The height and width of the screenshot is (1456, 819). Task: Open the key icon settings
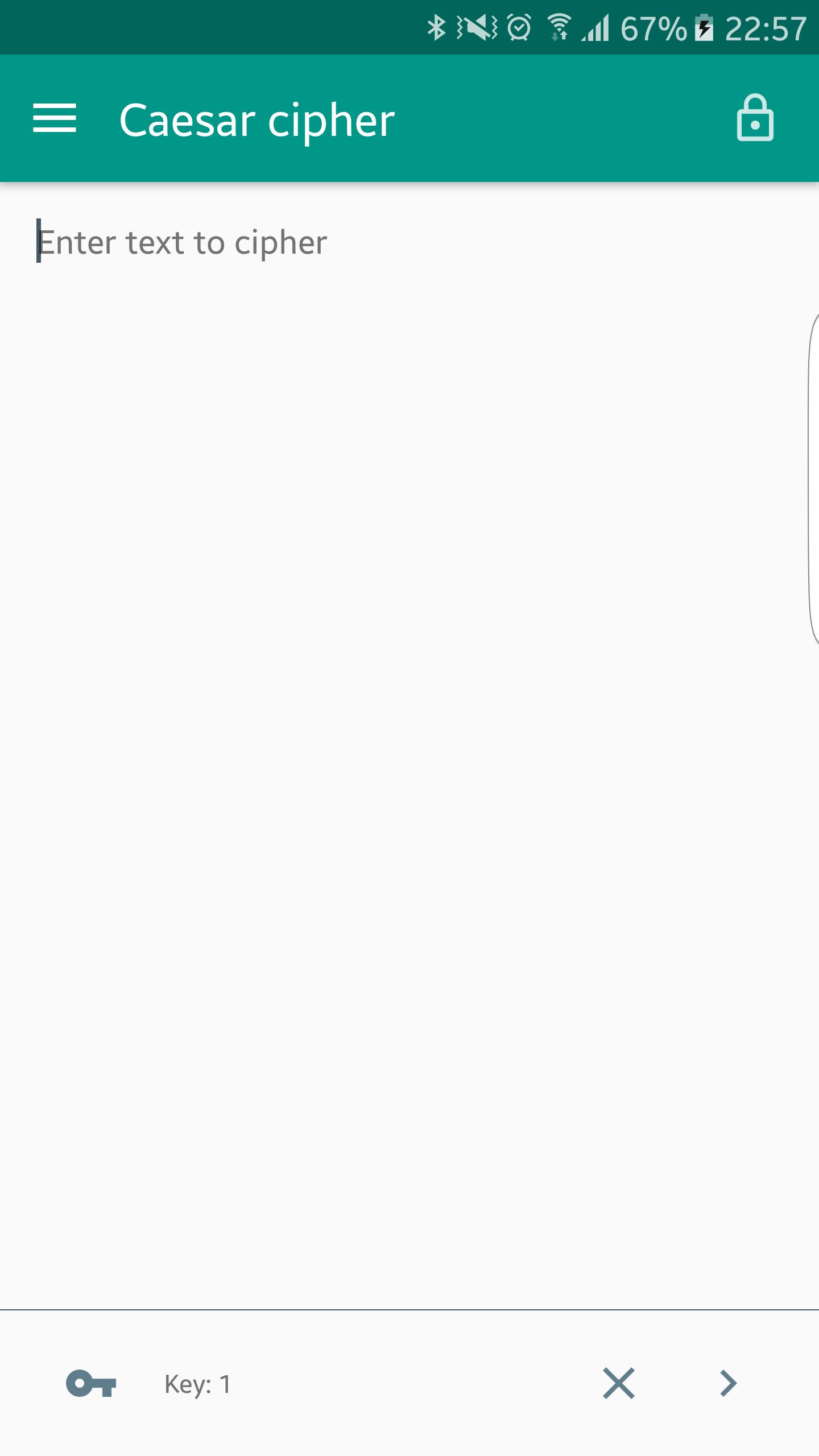point(91,1383)
